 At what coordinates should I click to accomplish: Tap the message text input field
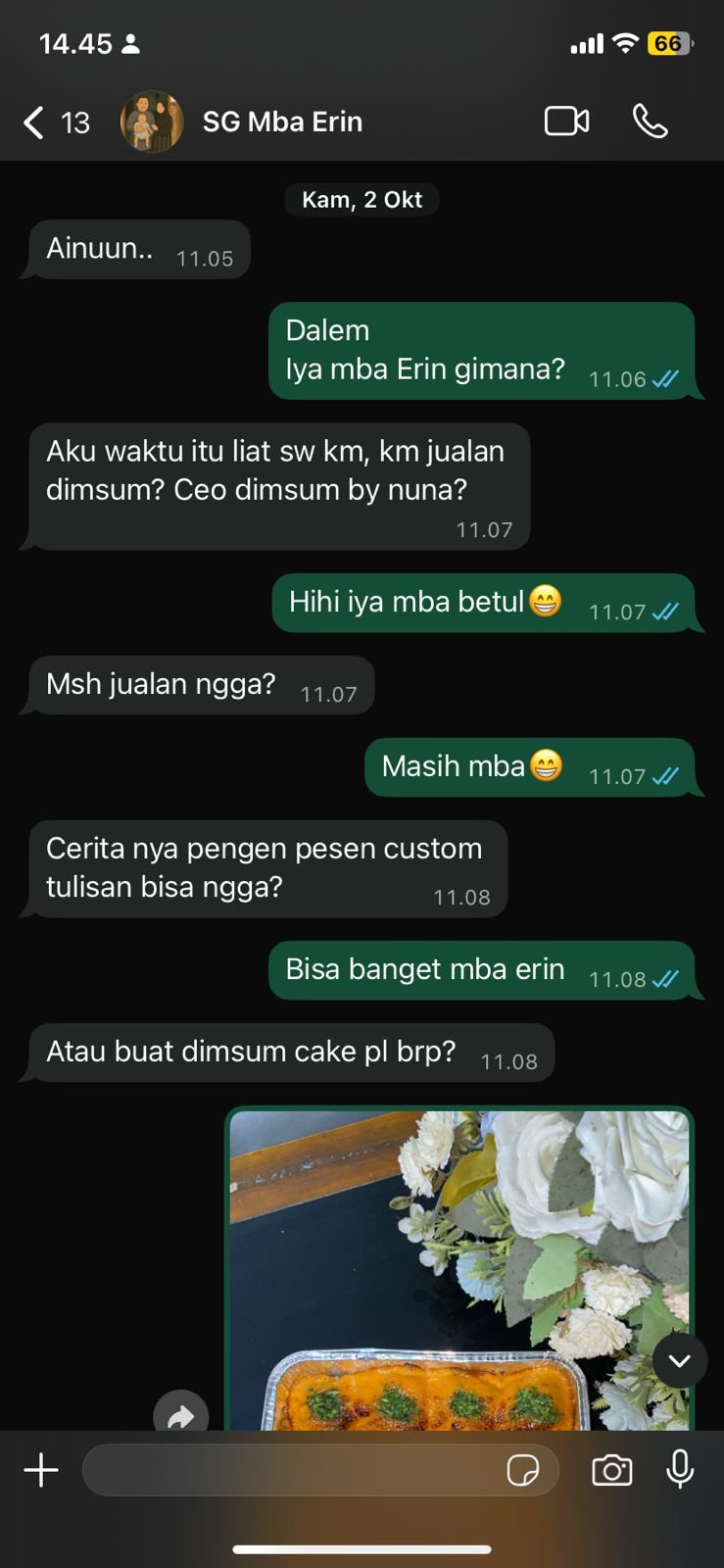tap(294, 1470)
